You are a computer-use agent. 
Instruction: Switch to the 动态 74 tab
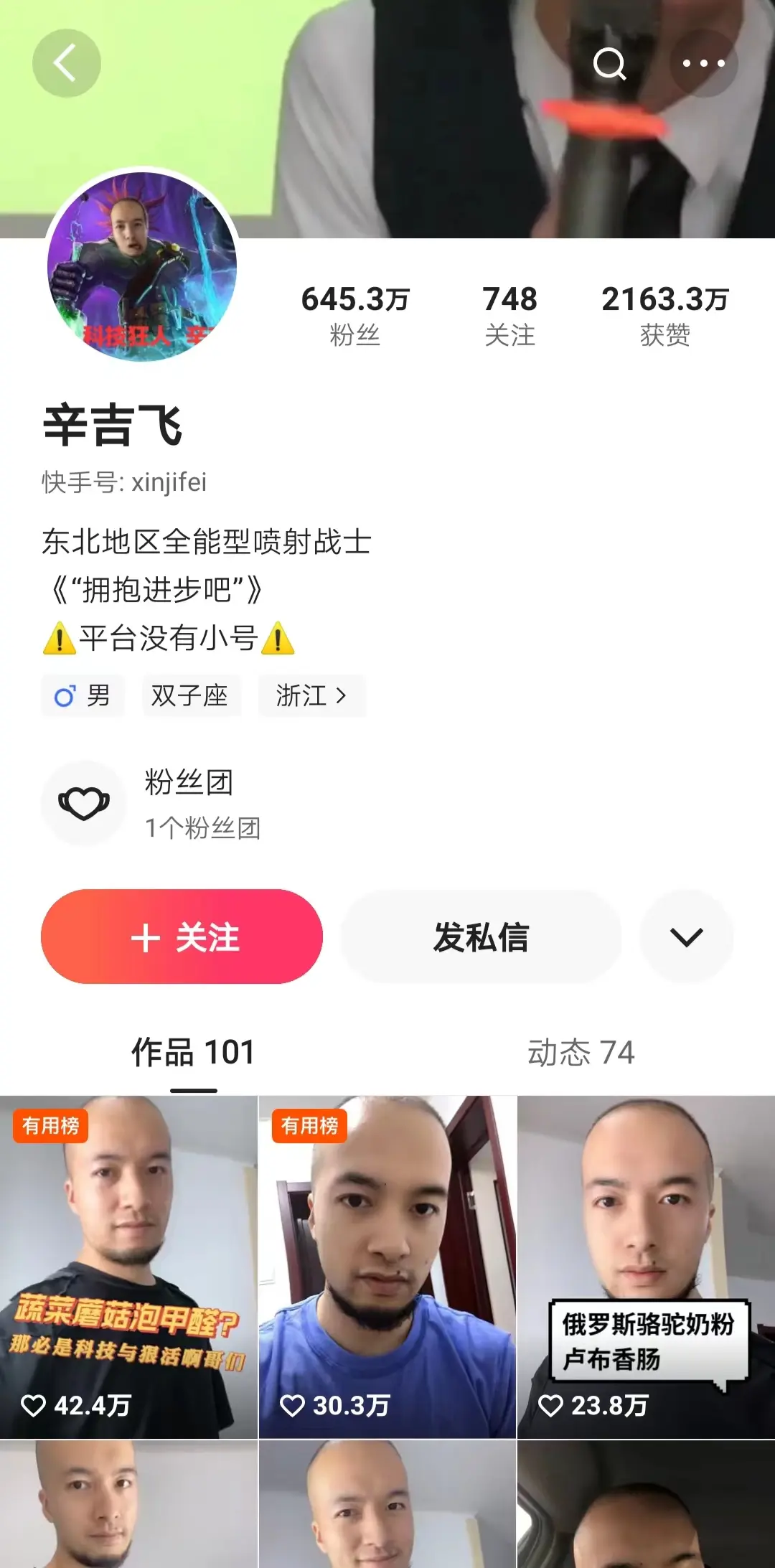coord(581,1053)
